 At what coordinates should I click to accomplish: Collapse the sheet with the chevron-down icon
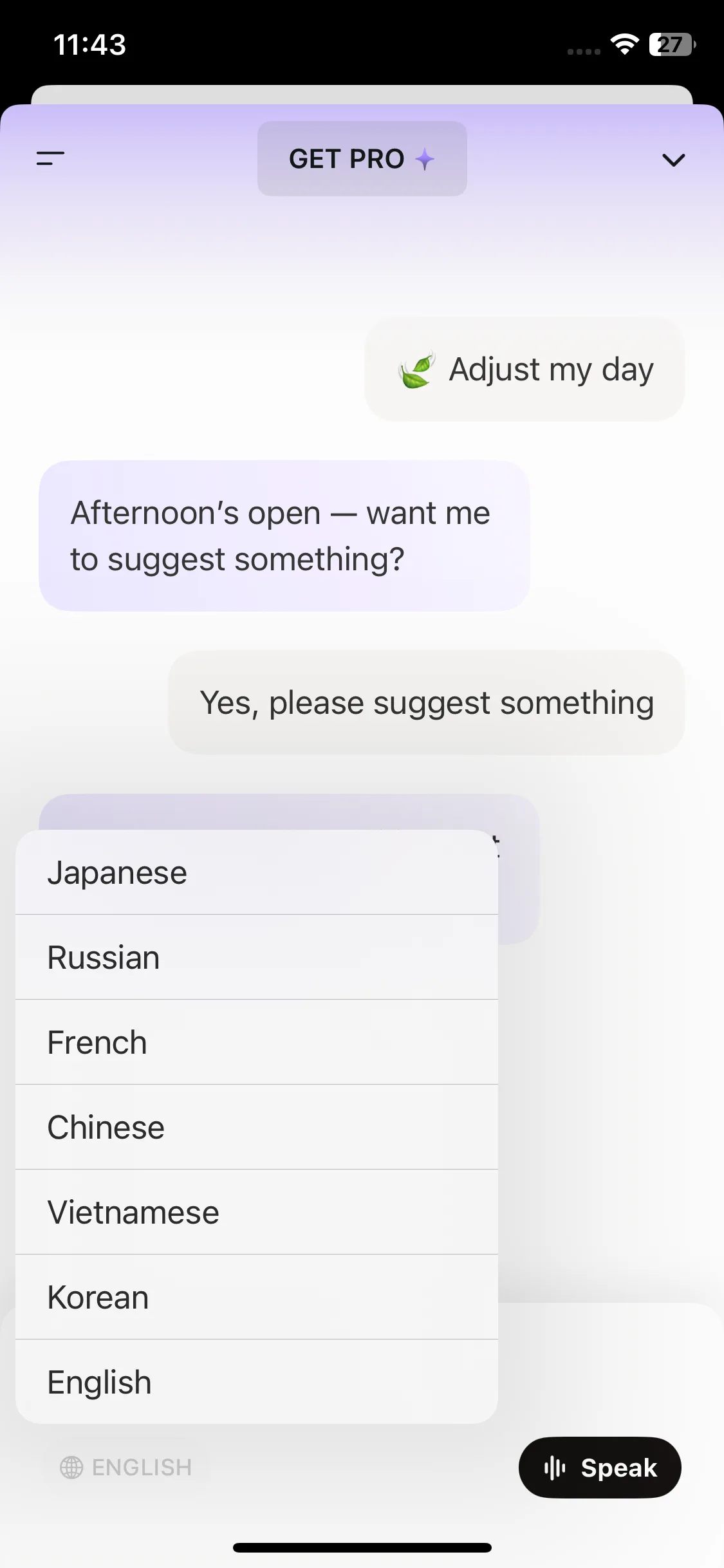click(x=673, y=160)
